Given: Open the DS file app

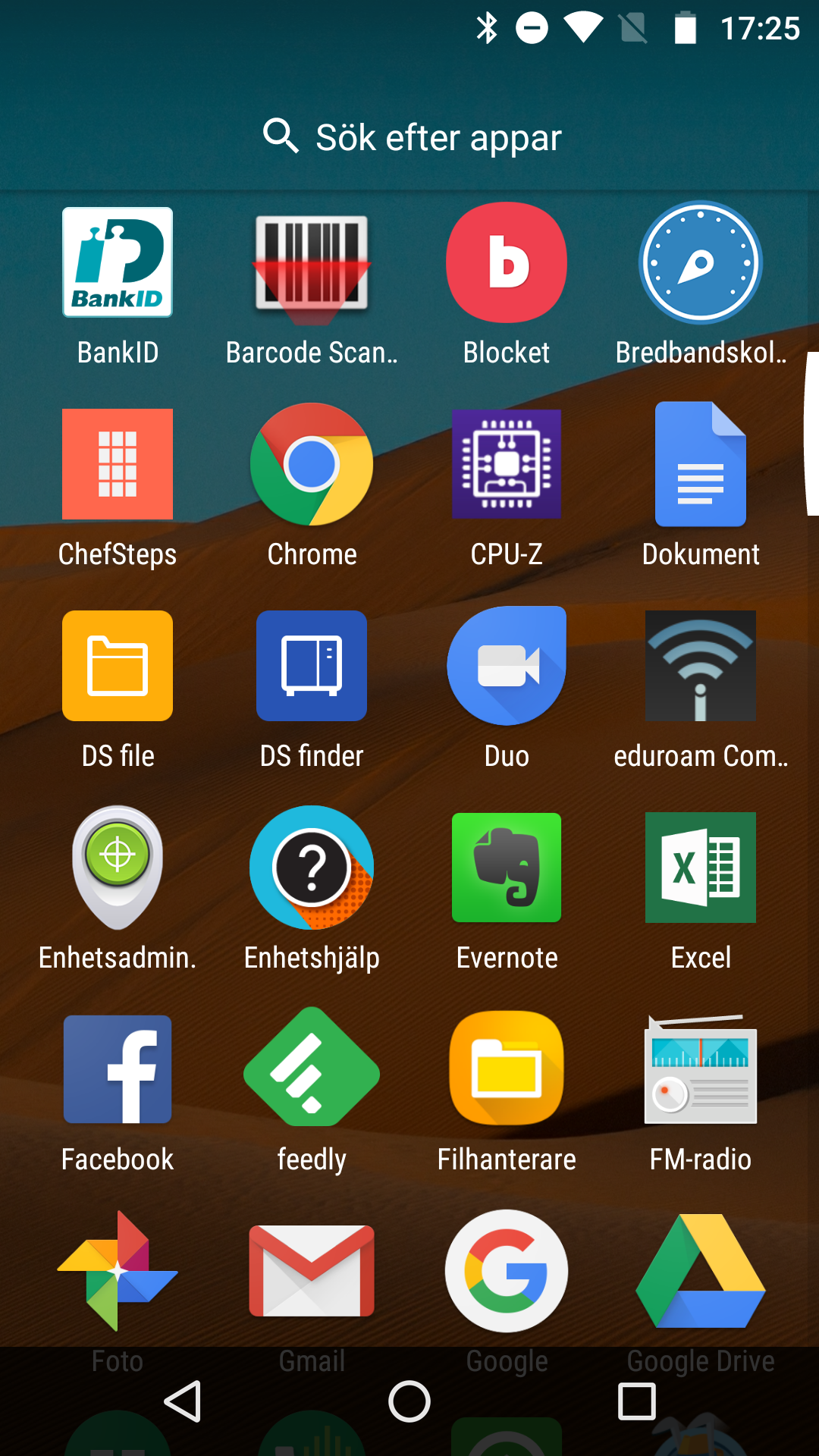Looking at the screenshot, I should pos(118,666).
